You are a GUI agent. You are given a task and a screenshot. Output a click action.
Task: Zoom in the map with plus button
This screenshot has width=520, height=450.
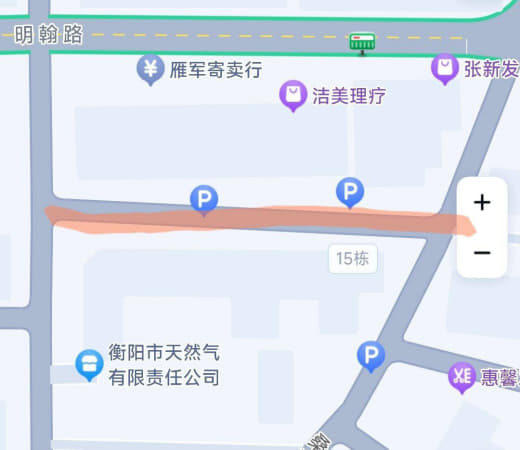[x=482, y=202]
